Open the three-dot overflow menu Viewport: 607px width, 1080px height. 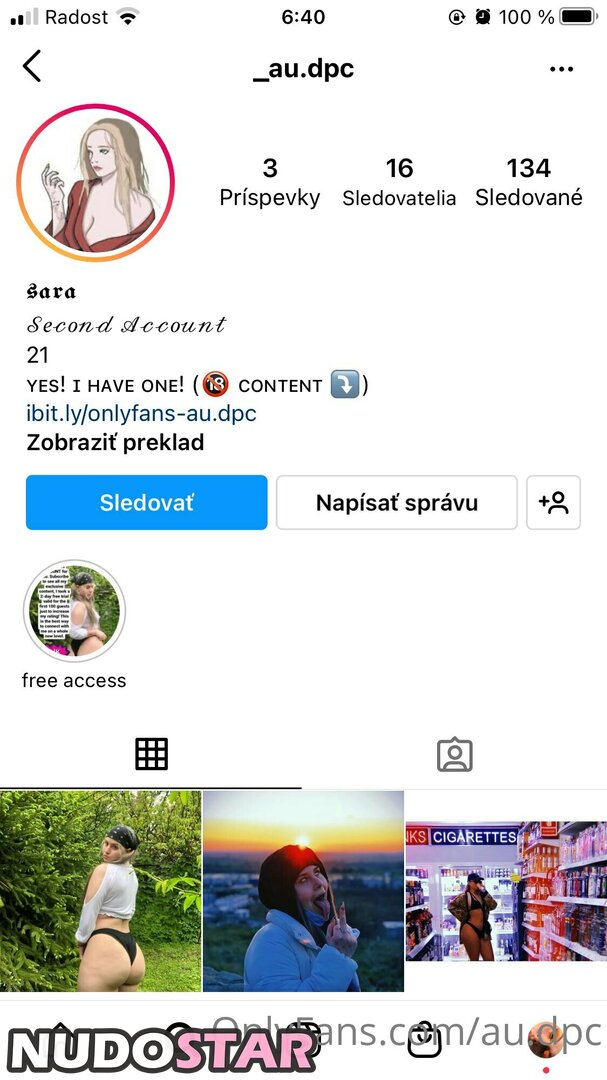pos(561,69)
